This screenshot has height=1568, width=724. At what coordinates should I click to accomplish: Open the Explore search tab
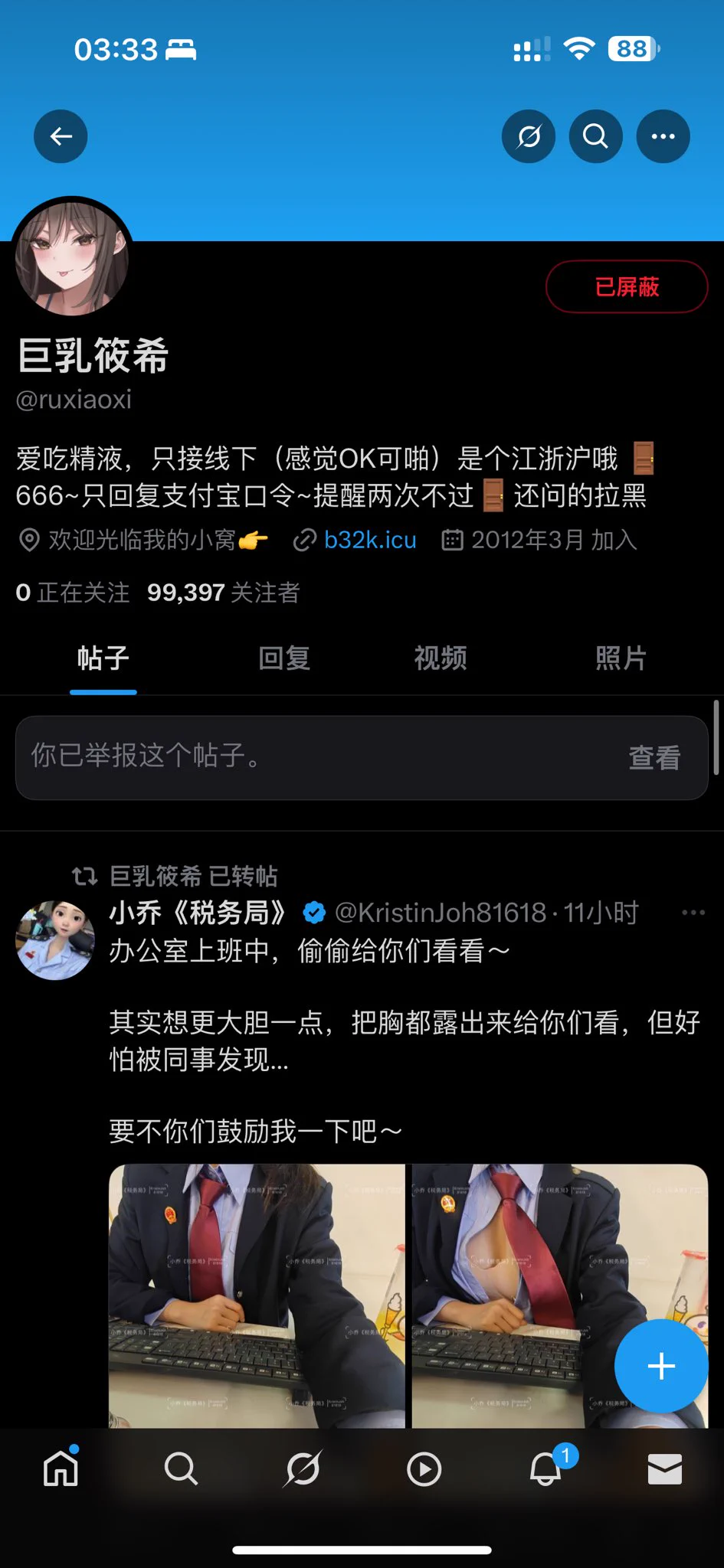(x=181, y=1468)
